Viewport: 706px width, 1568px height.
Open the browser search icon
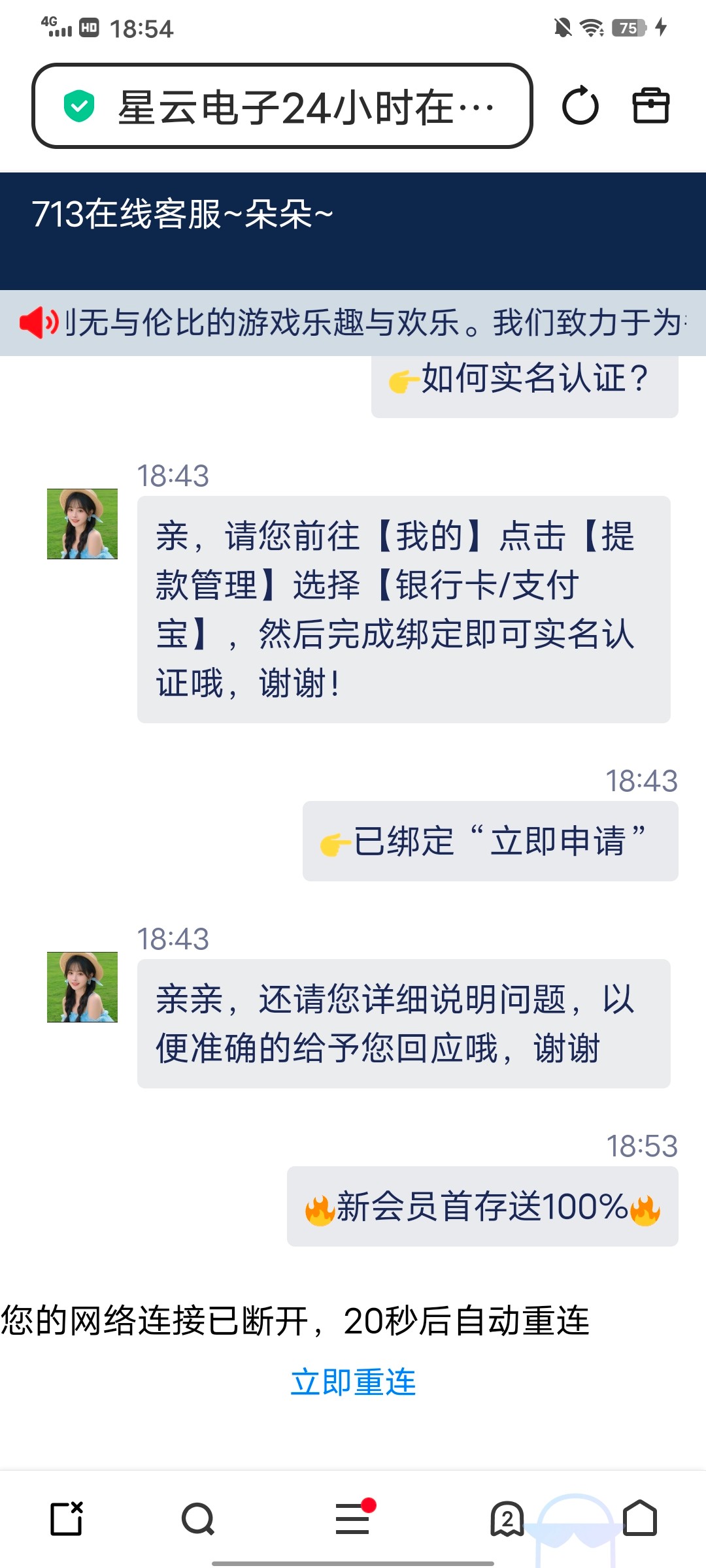pos(197,1518)
